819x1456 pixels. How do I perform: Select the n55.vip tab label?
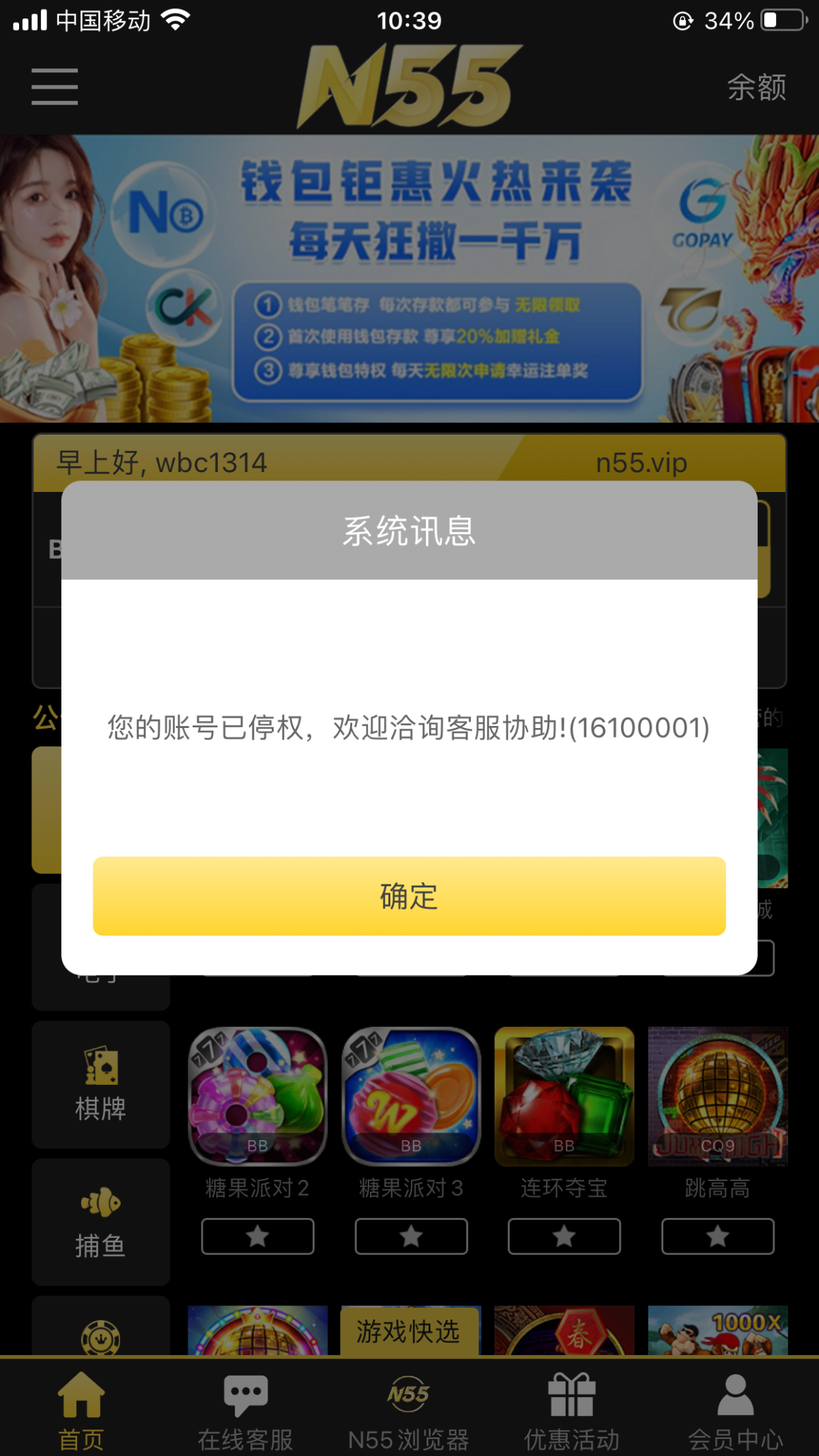click(x=642, y=463)
